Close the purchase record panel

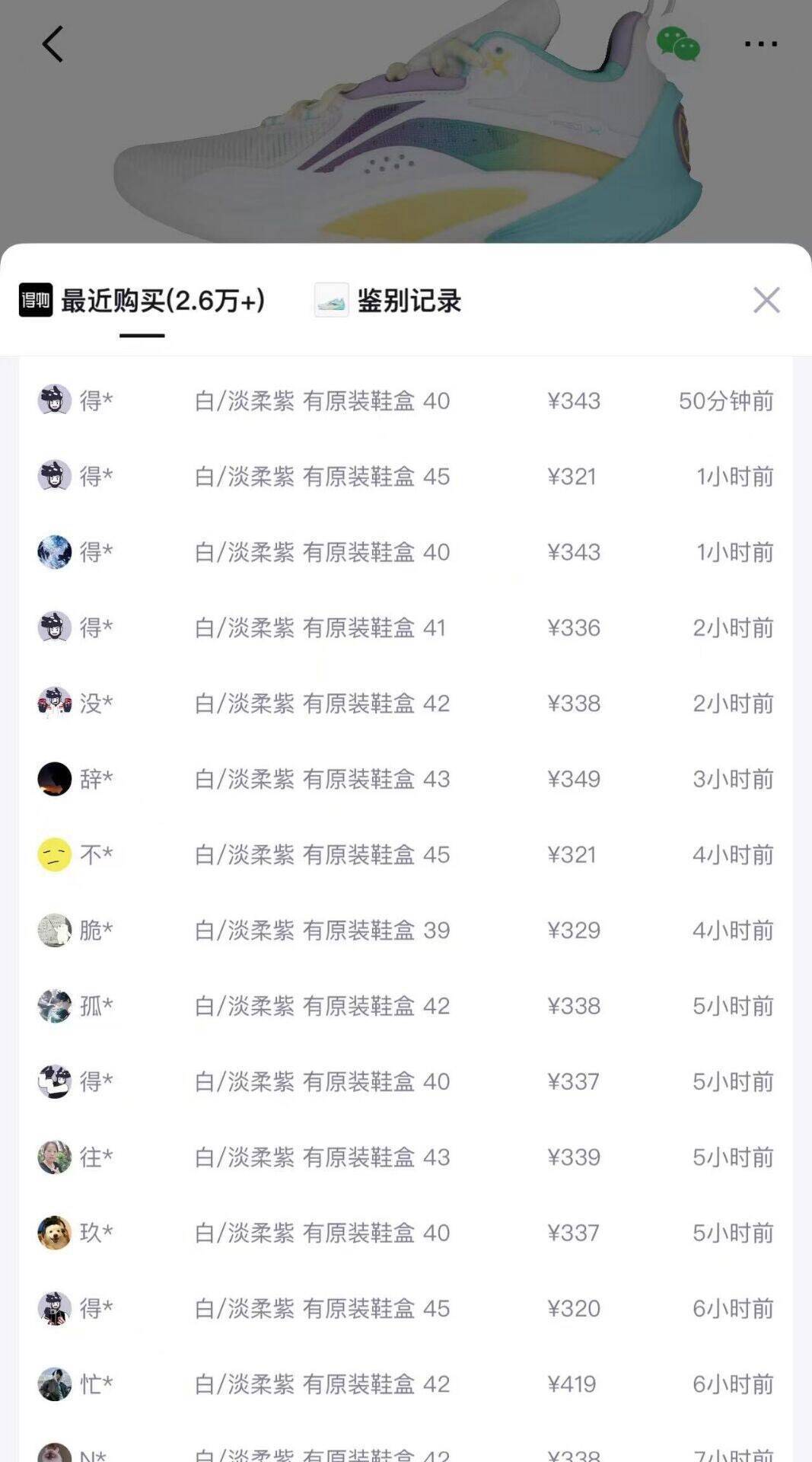click(767, 302)
